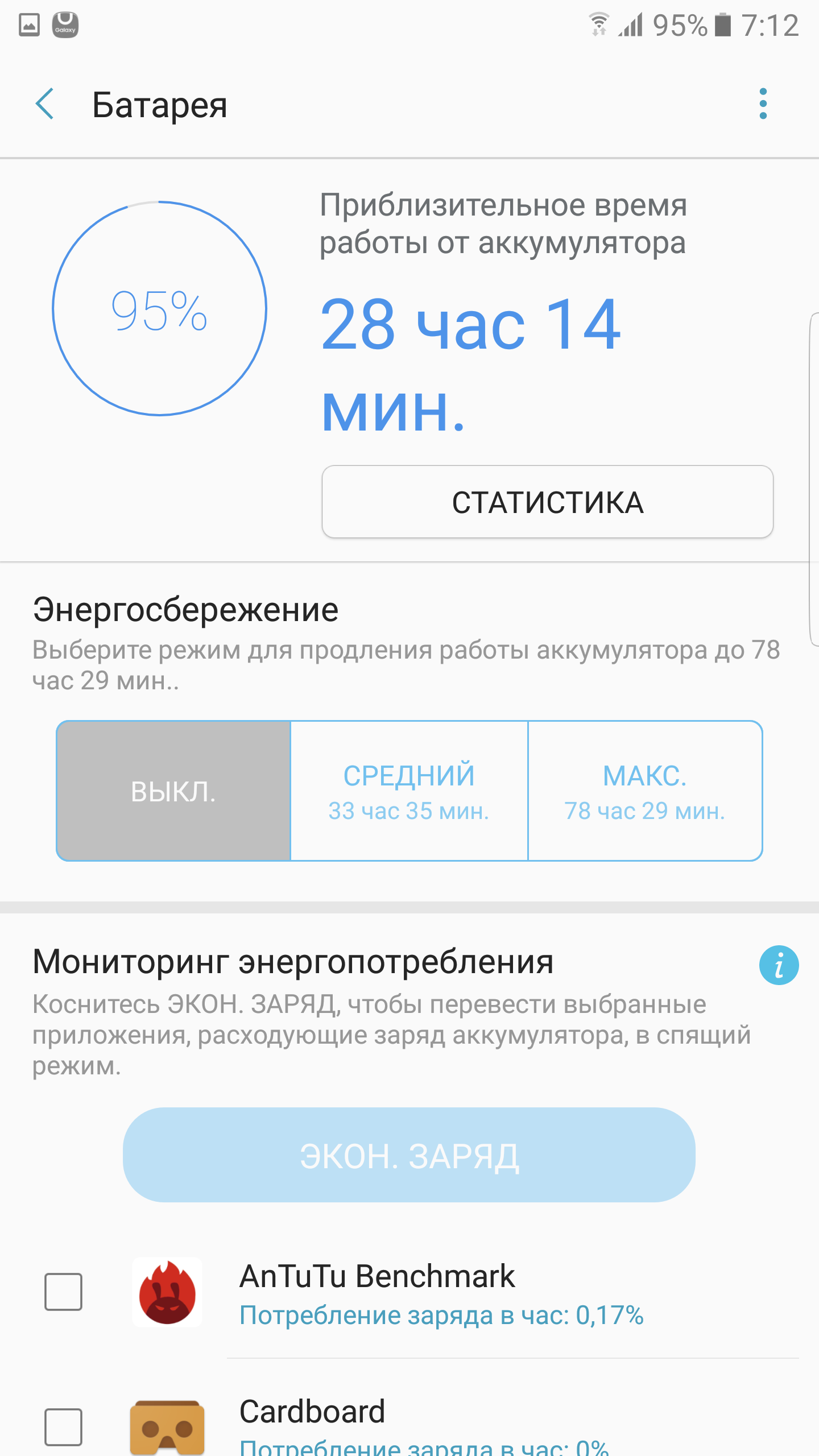Viewport: 819px width, 1456px height.
Task: Go back from the Батарея screen
Action: tap(45, 104)
